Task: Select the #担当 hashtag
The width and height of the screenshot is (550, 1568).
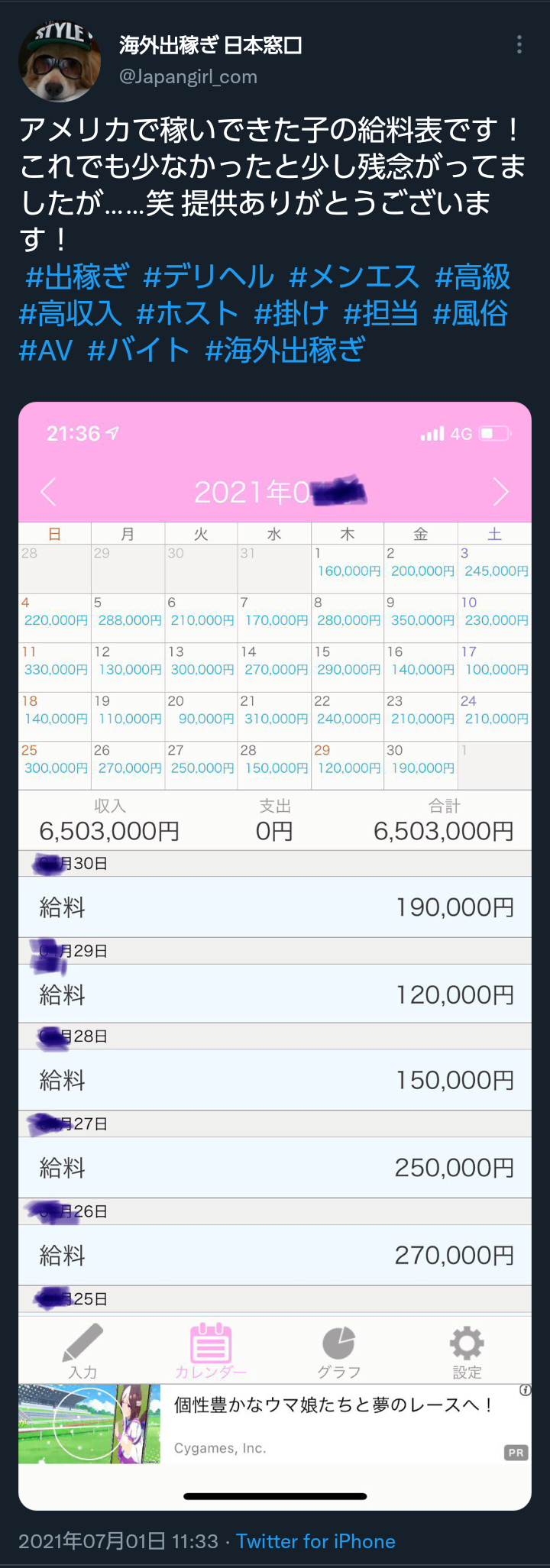Action: [380, 313]
